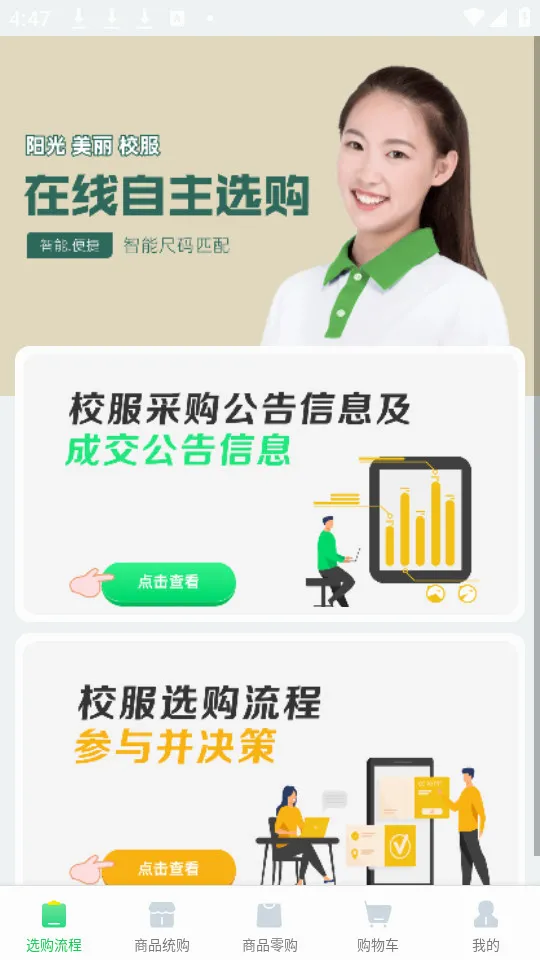Switch to the 商品统购 tab
Screen dimensions: 540x960
pos(162,924)
